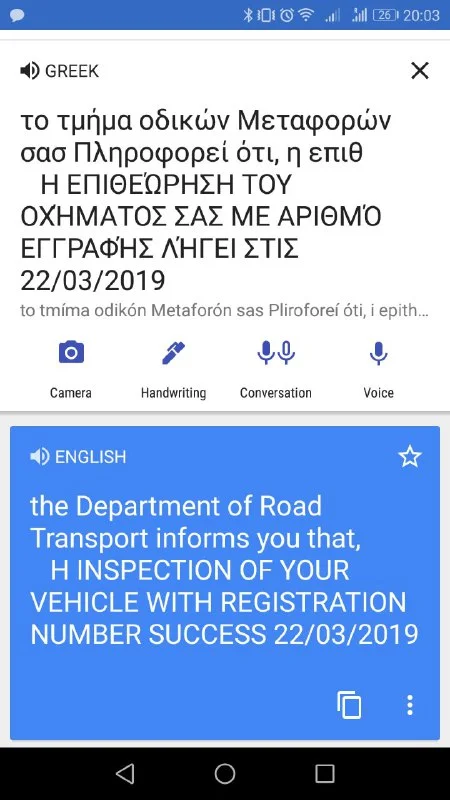Clear the Greek source text
Viewport: 450px width, 800px height.
[x=419, y=71]
